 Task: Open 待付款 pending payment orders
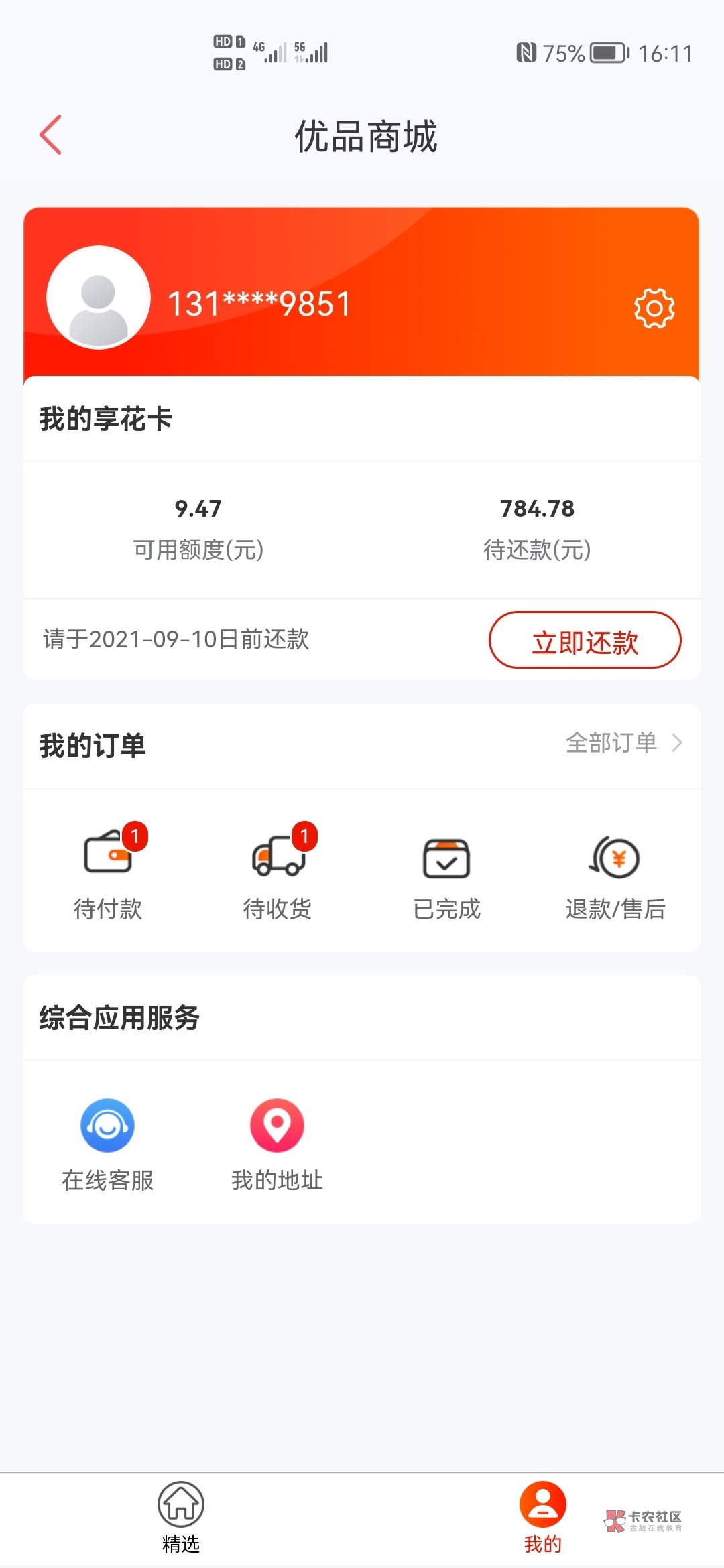point(108,873)
